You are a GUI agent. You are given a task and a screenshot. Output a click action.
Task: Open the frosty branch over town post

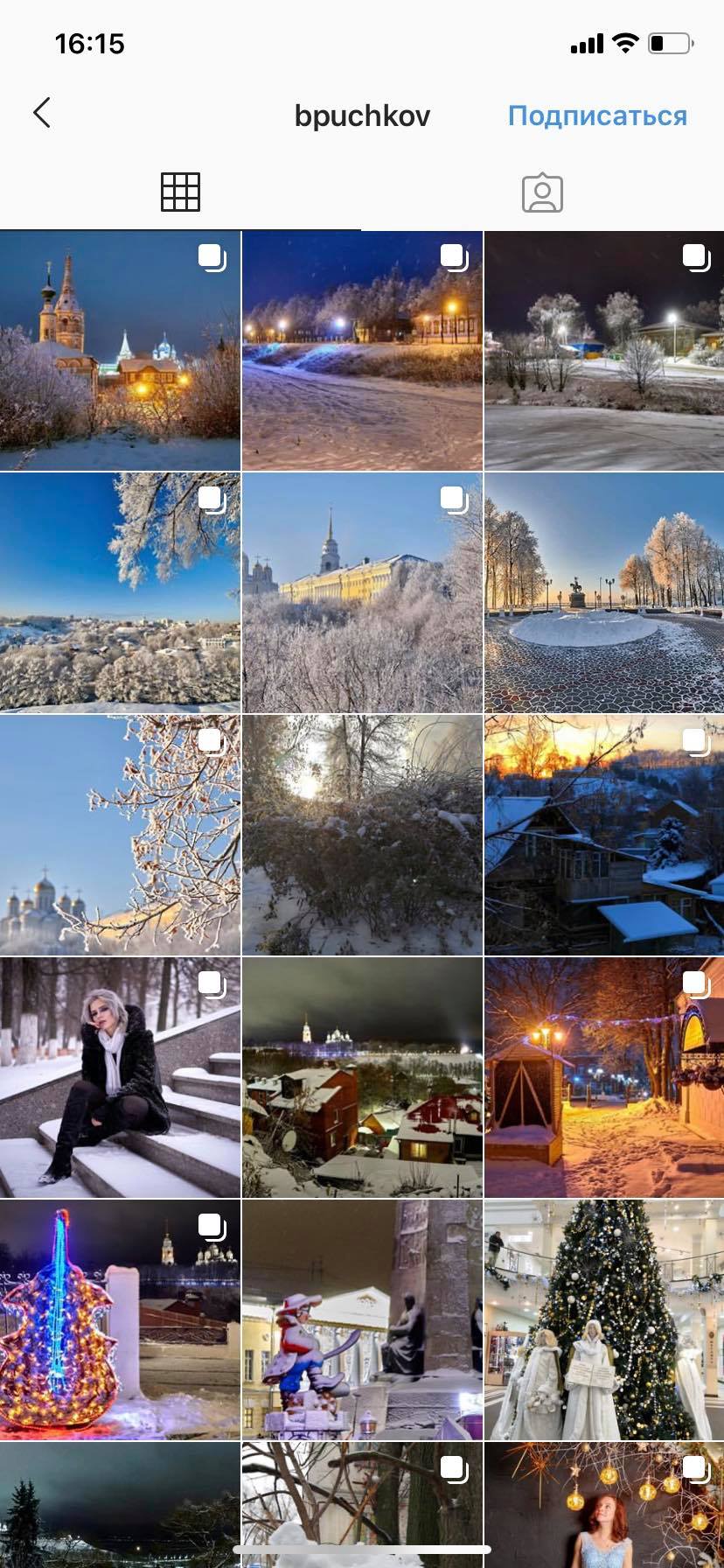click(120, 592)
